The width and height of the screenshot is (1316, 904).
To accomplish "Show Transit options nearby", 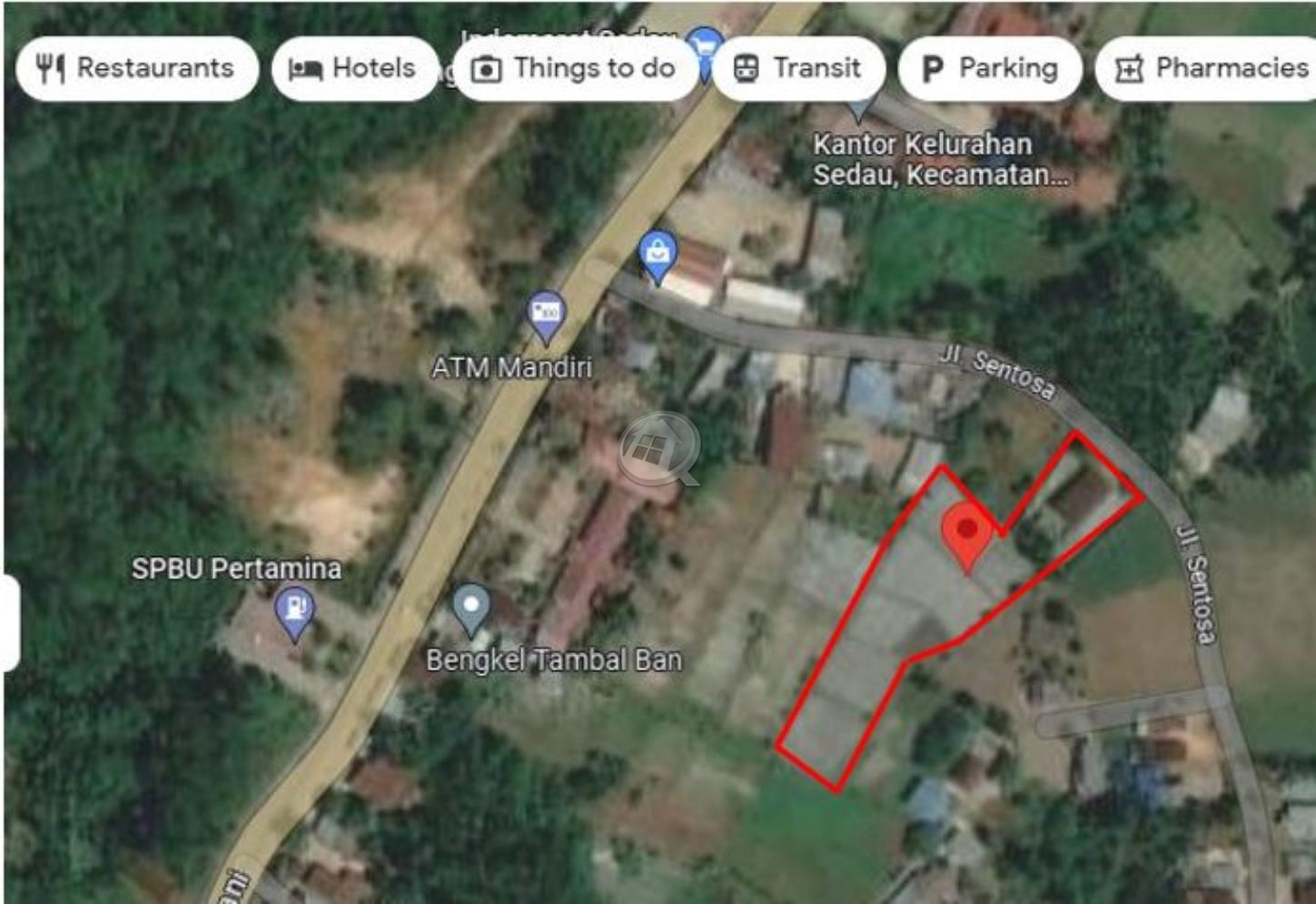I will pyautogui.click(x=798, y=68).
